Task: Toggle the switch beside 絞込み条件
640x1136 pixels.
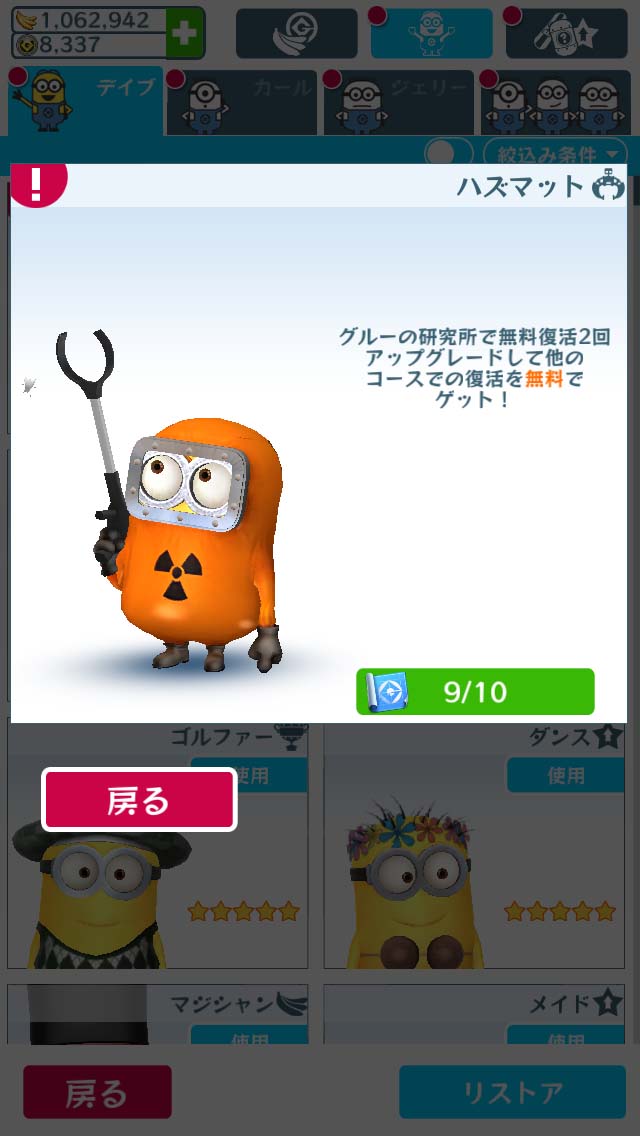Action: [448, 153]
